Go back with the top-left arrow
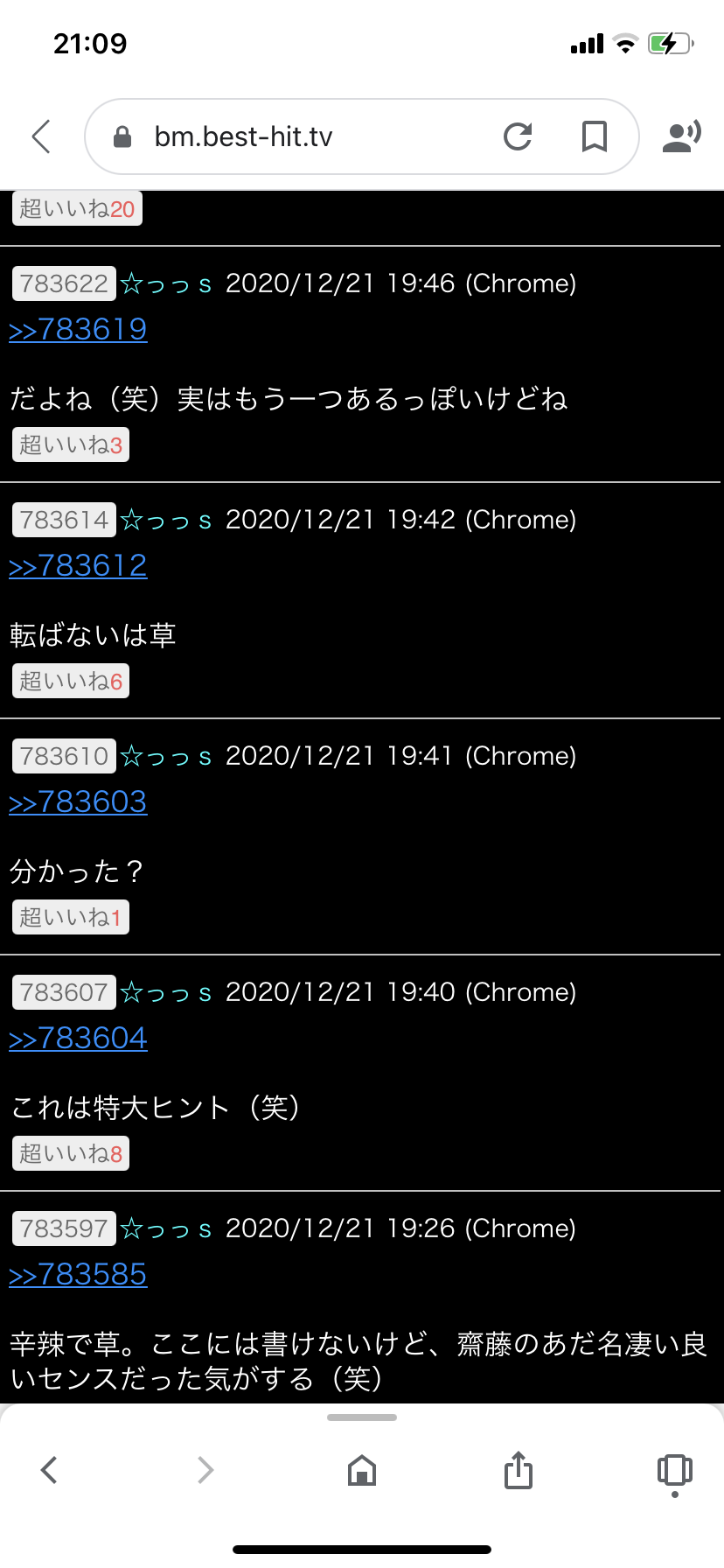 [41, 136]
